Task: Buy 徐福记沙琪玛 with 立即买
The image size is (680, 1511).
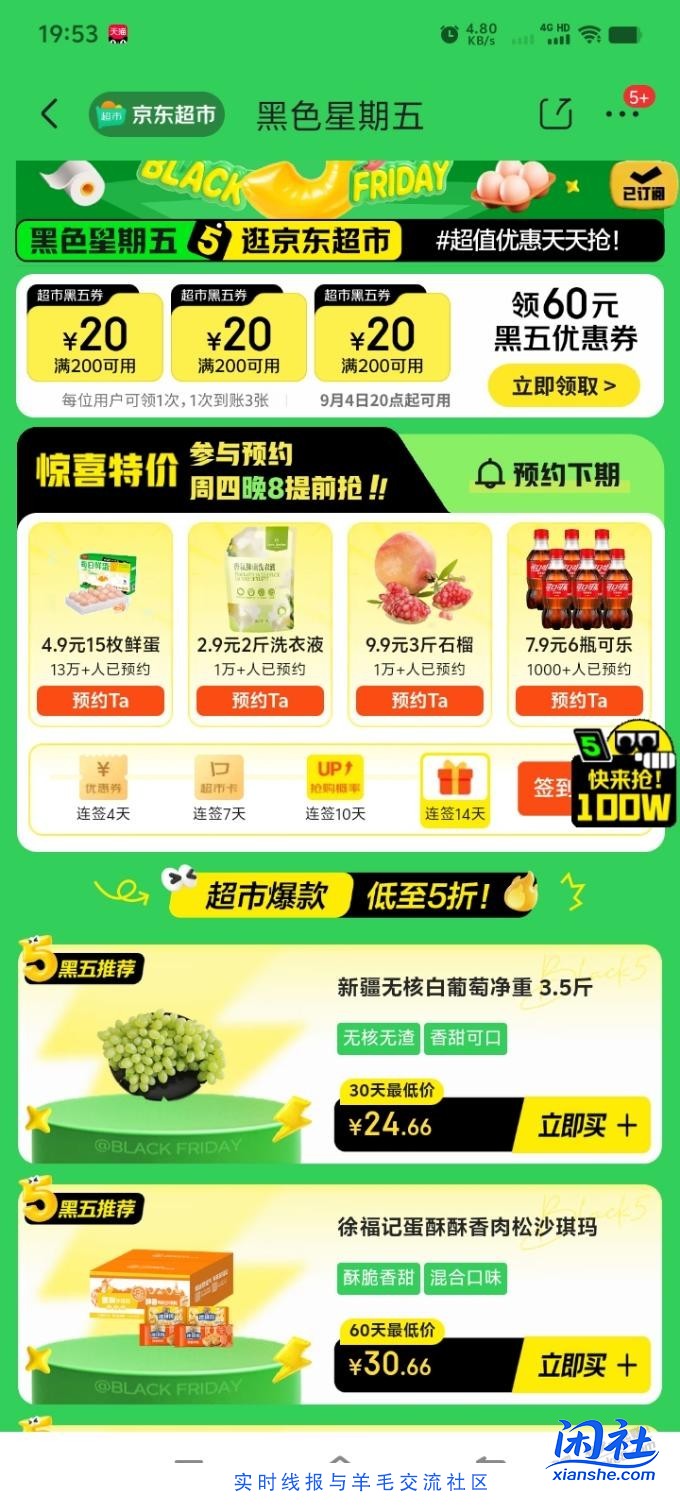Action: [586, 1364]
